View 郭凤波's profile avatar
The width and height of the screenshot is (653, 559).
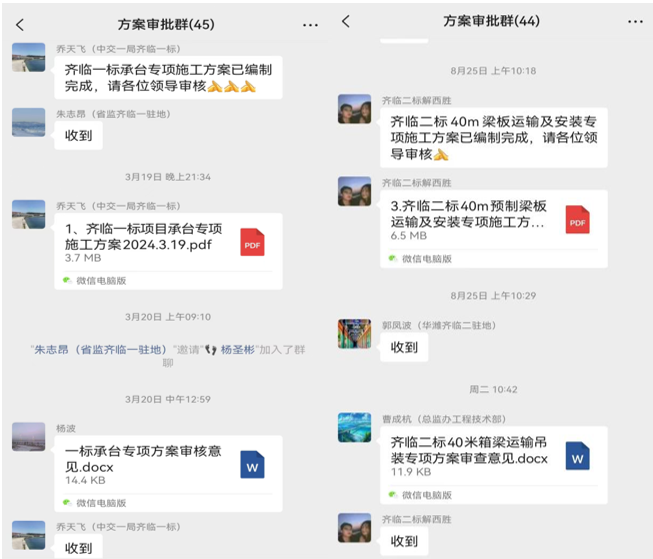pyautogui.click(x=355, y=334)
